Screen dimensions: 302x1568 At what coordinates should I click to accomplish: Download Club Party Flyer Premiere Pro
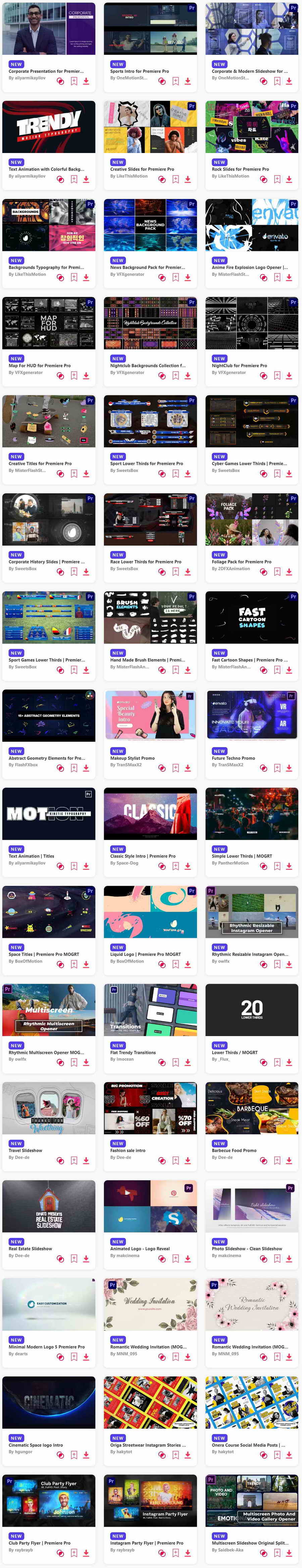[x=86, y=1553]
